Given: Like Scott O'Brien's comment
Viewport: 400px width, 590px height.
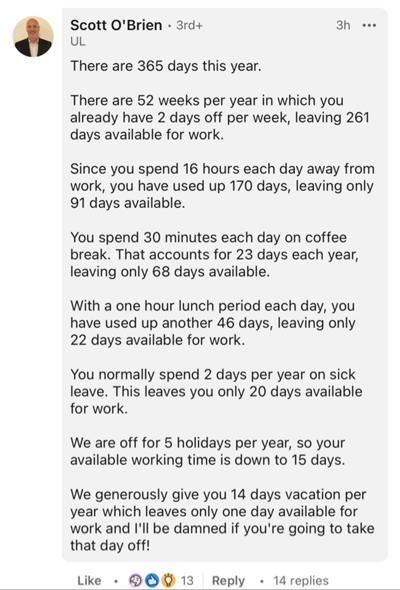Looking at the screenshot, I should (89, 580).
